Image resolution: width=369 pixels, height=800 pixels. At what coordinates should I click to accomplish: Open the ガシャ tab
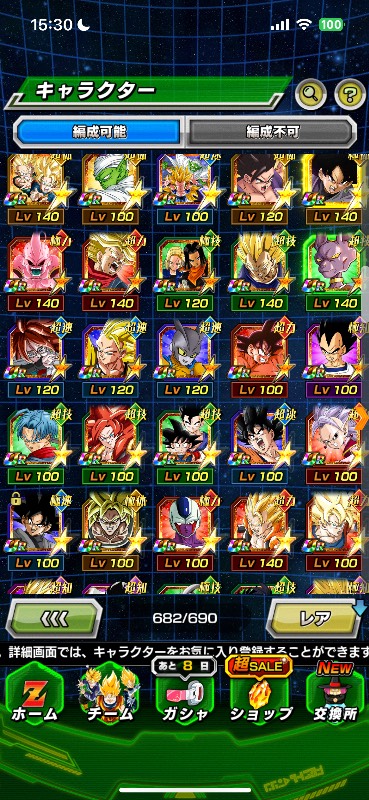(x=184, y=693)
